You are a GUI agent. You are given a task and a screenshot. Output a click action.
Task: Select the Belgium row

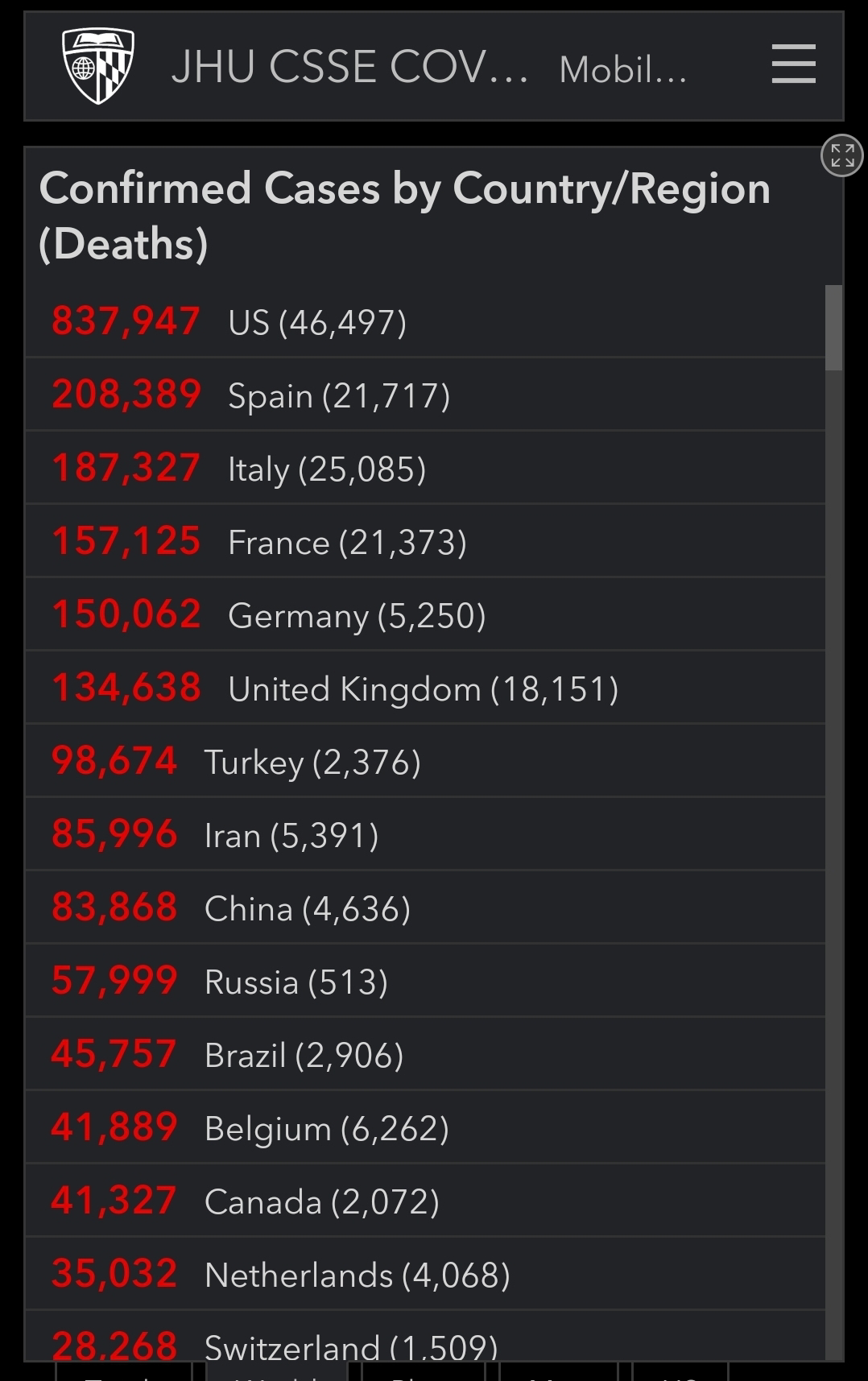[x=425, y=1127]
